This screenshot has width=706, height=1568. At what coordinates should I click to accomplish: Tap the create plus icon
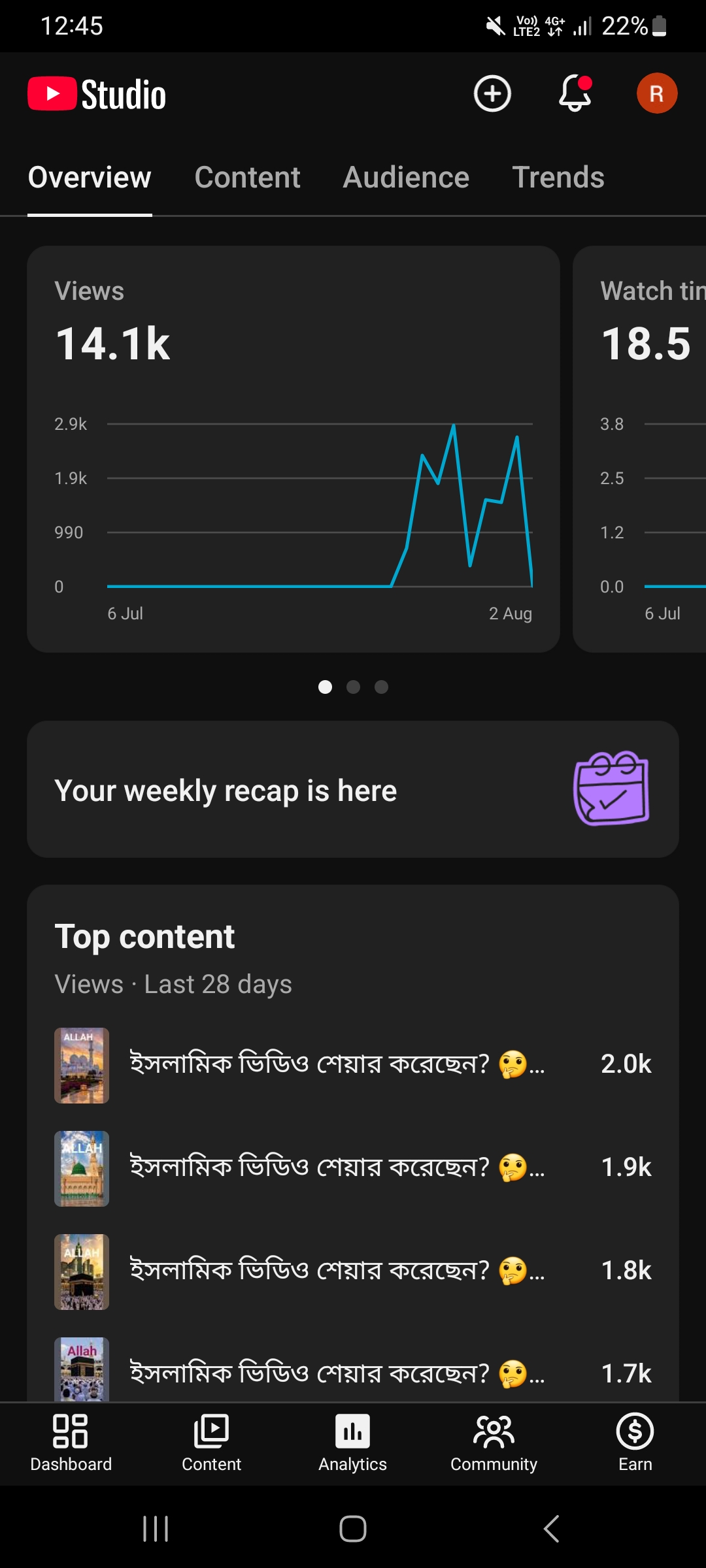(x=492, y=93)
